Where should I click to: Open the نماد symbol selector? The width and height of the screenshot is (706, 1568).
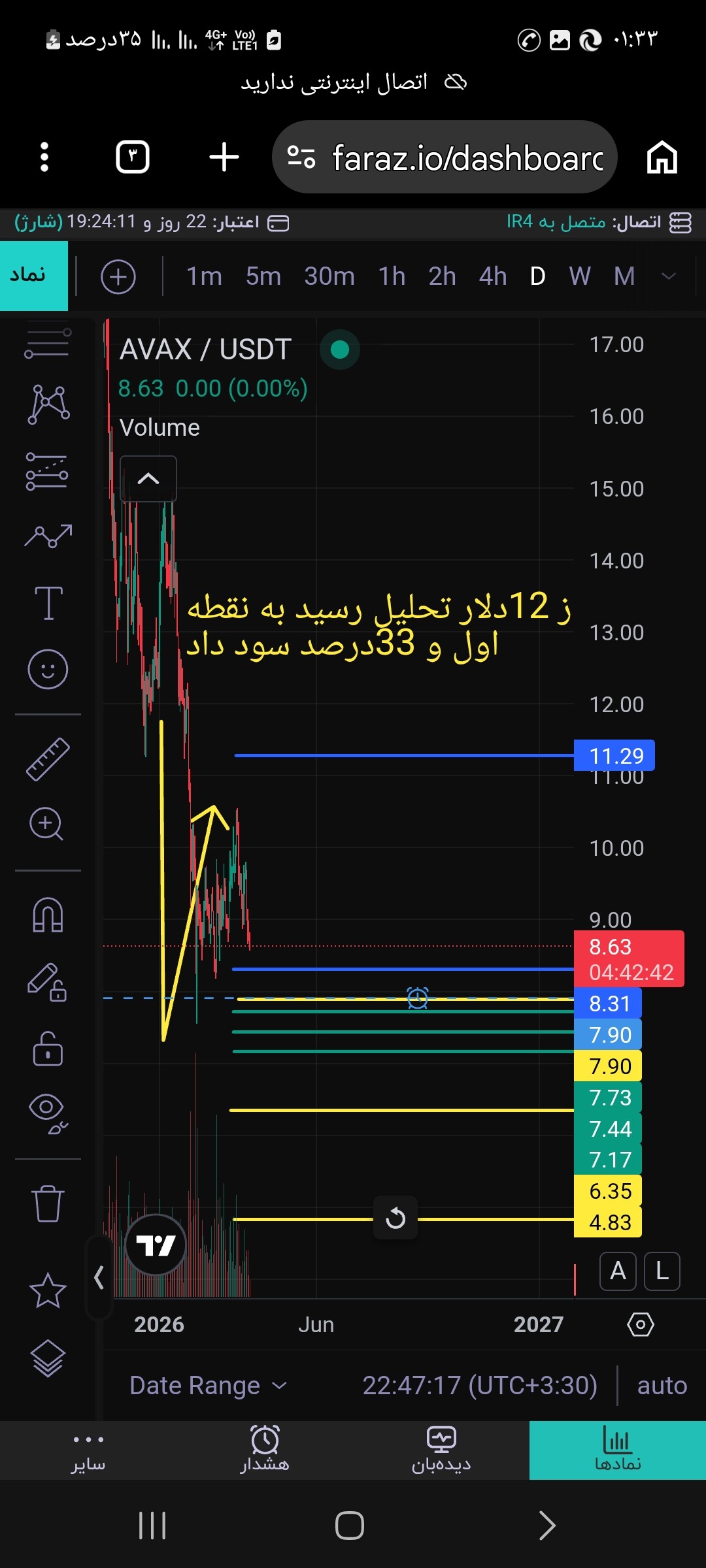tap(34, 276)
